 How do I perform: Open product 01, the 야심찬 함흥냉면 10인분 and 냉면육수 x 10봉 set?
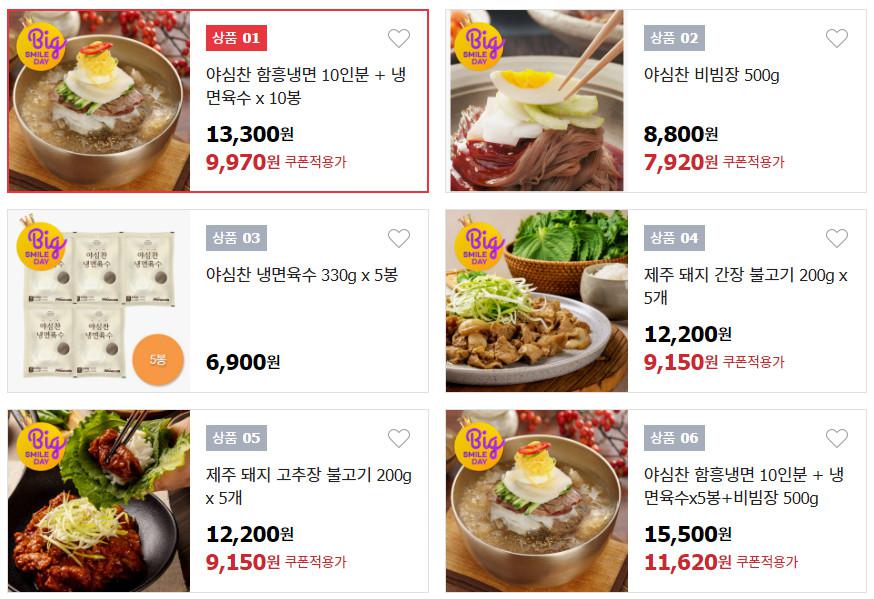click(x=305, y=87)
